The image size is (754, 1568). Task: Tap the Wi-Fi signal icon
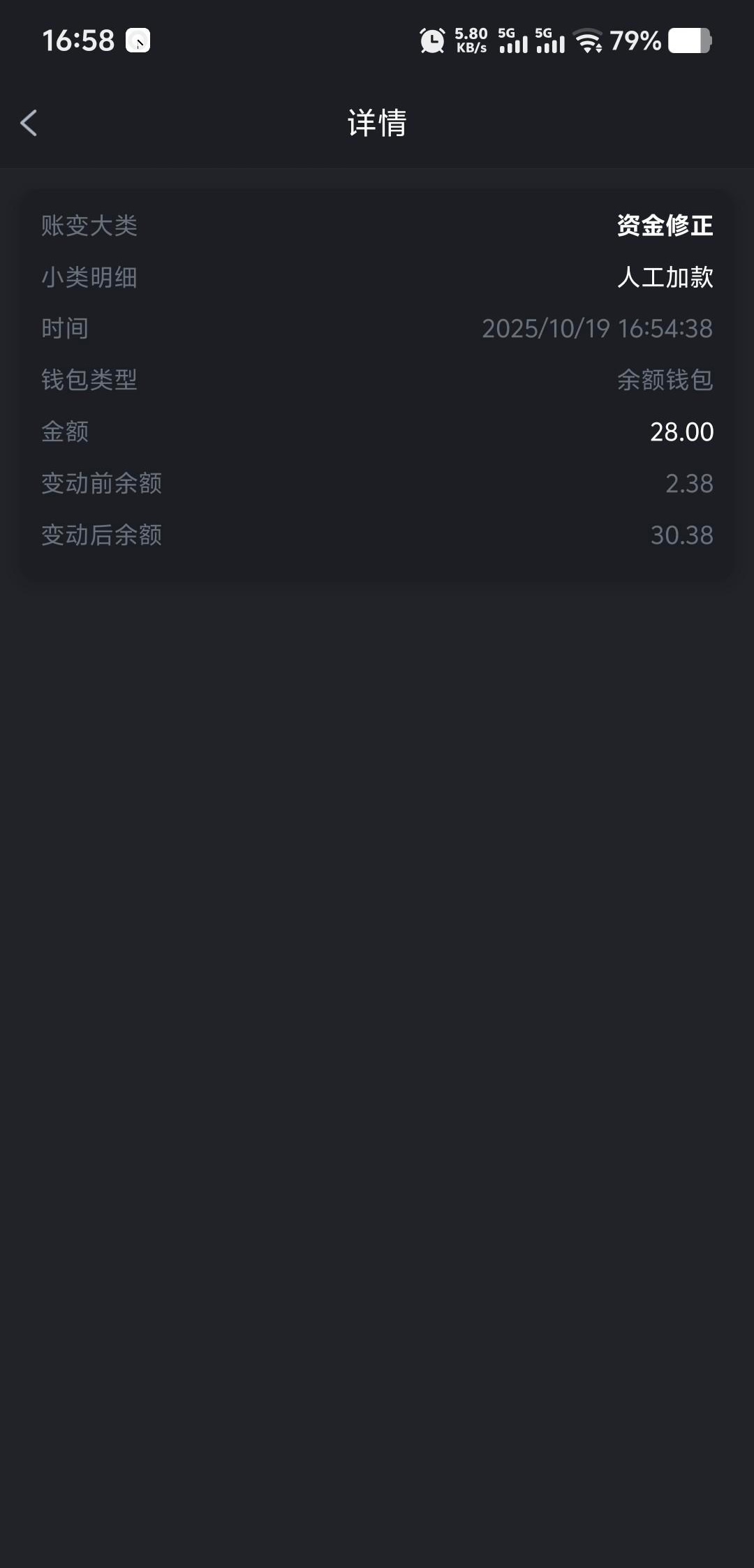589,40
